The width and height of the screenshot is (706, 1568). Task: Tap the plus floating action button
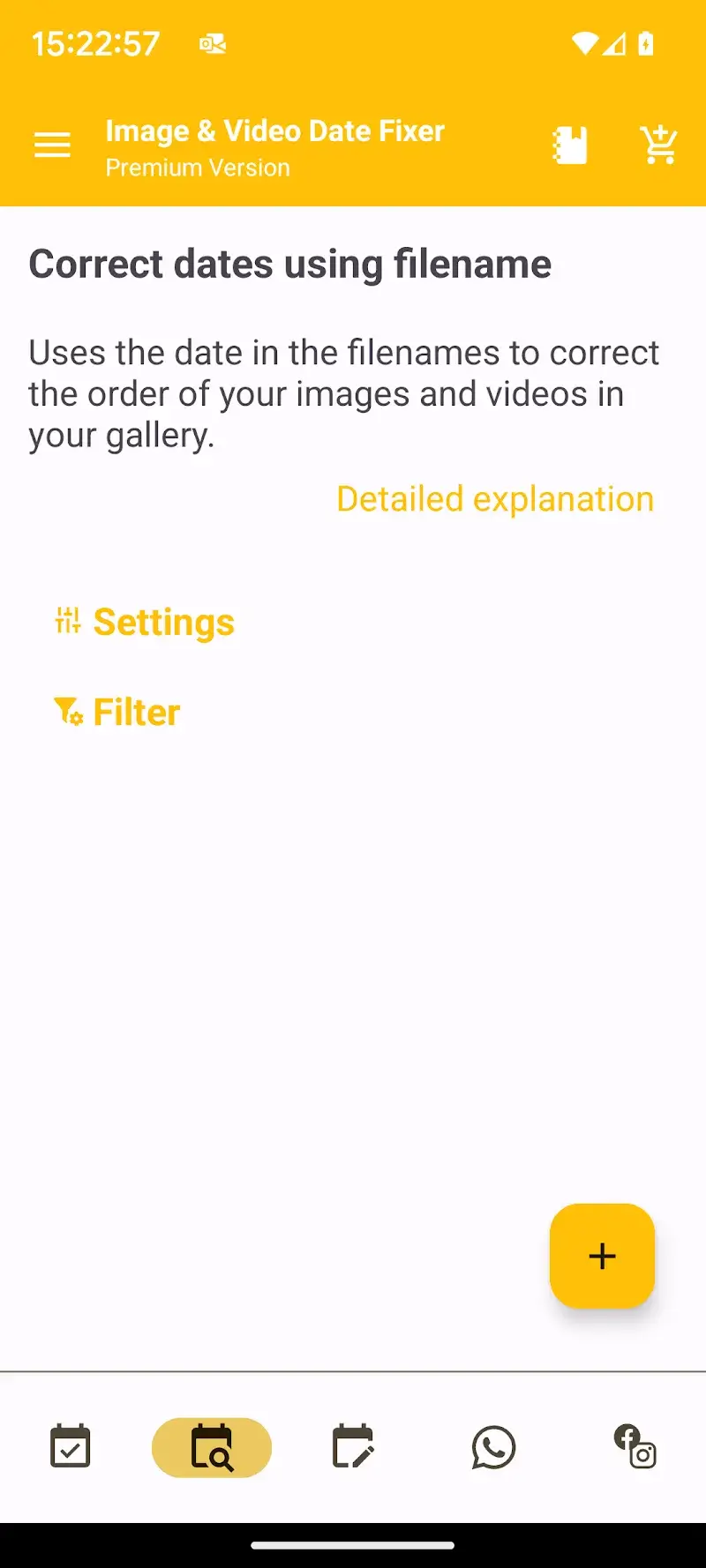[602, 1255]
